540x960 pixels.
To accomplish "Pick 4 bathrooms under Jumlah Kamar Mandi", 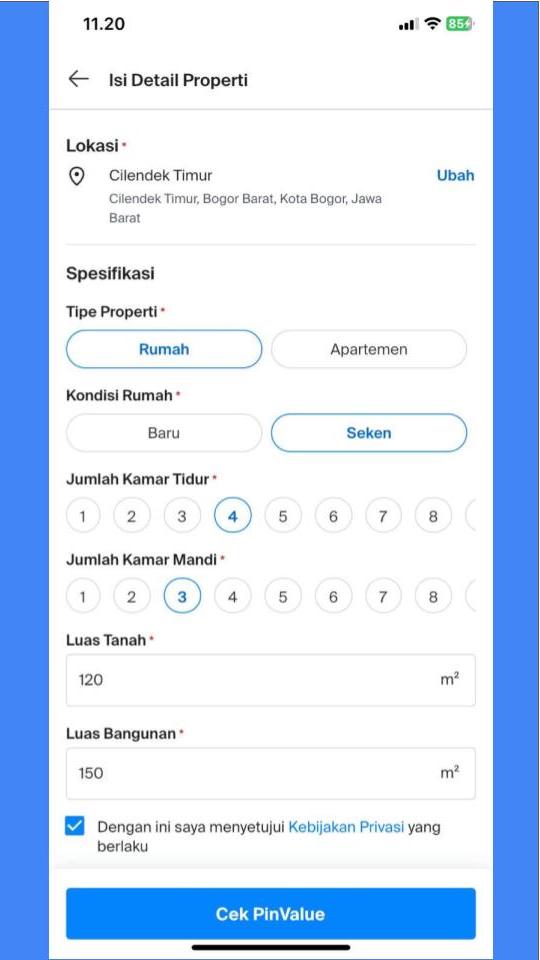I will pyautogui.click(x=232, y=597).
